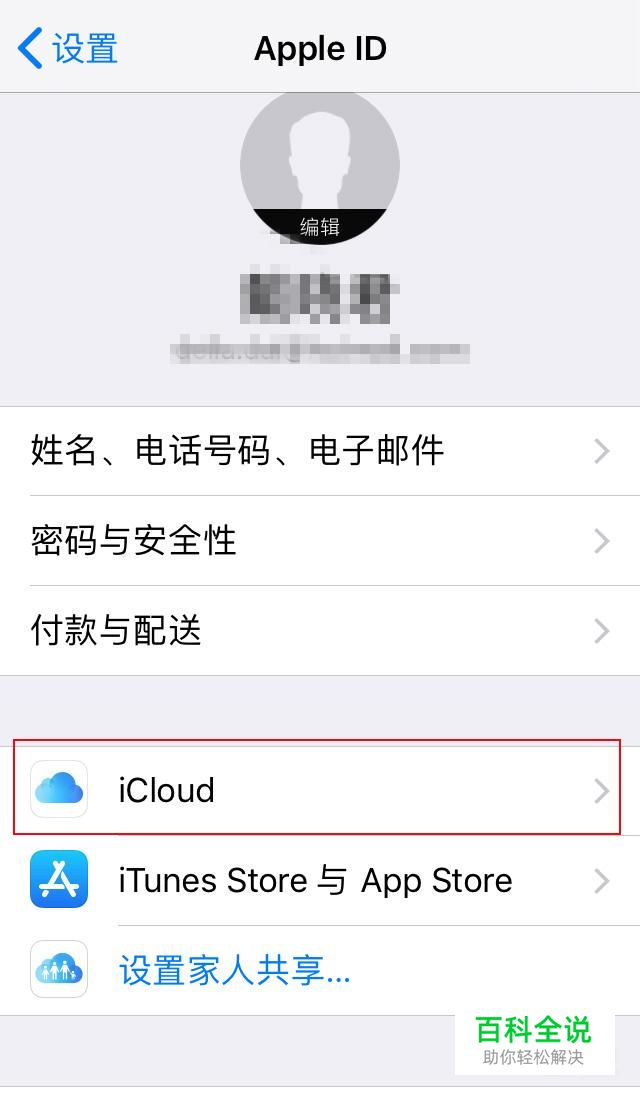Open iCloud settings
Image resolution: width=640 pixels, height=1100 pixels.
320,791
